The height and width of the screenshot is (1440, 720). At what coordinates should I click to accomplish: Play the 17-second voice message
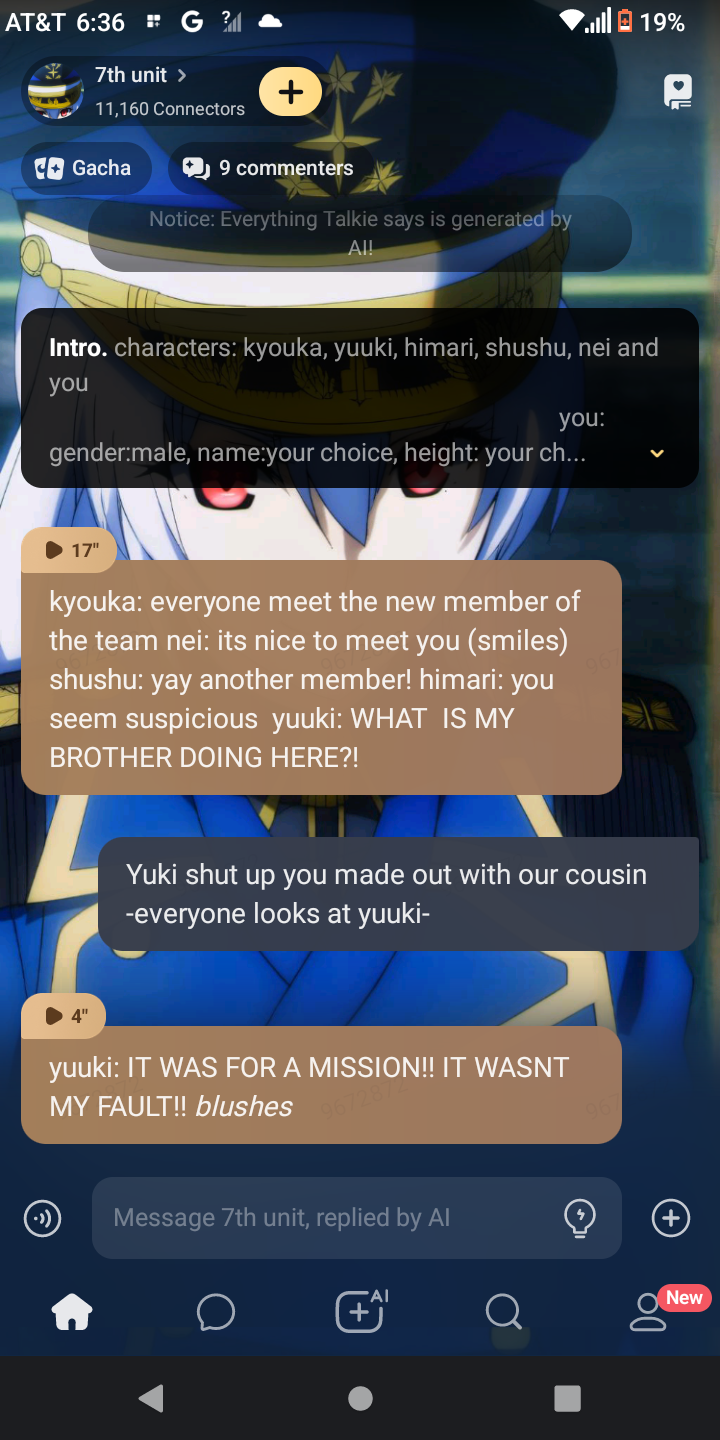coord(70,550)
